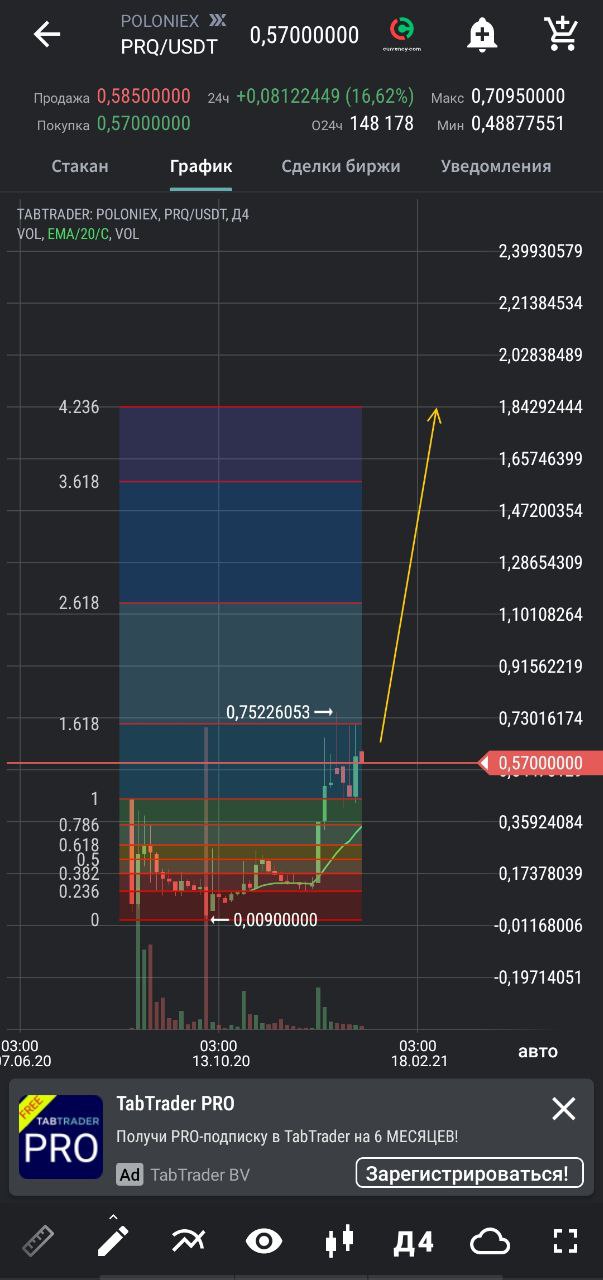Open the alert bell to add notification
Viewport: 603px width, 1280px height.
[482, 35]
